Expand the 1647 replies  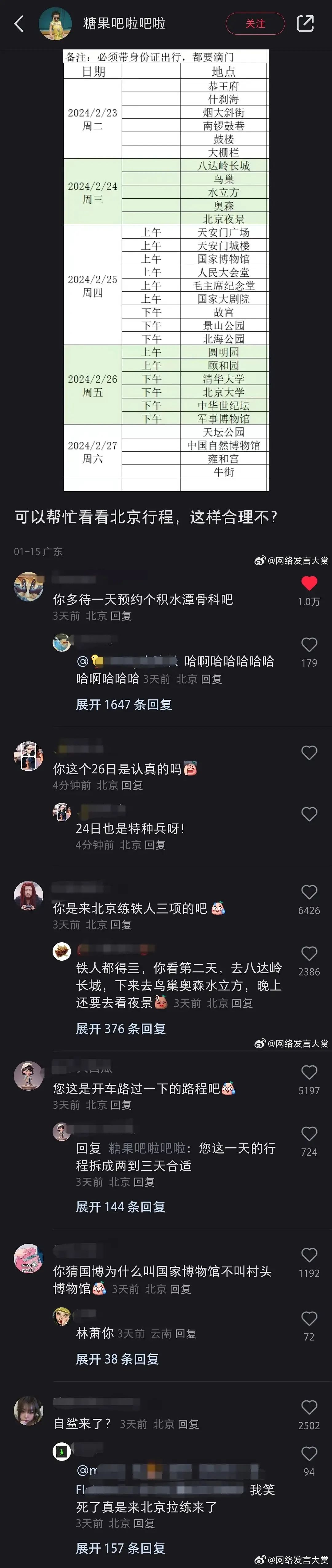point(124,704)
